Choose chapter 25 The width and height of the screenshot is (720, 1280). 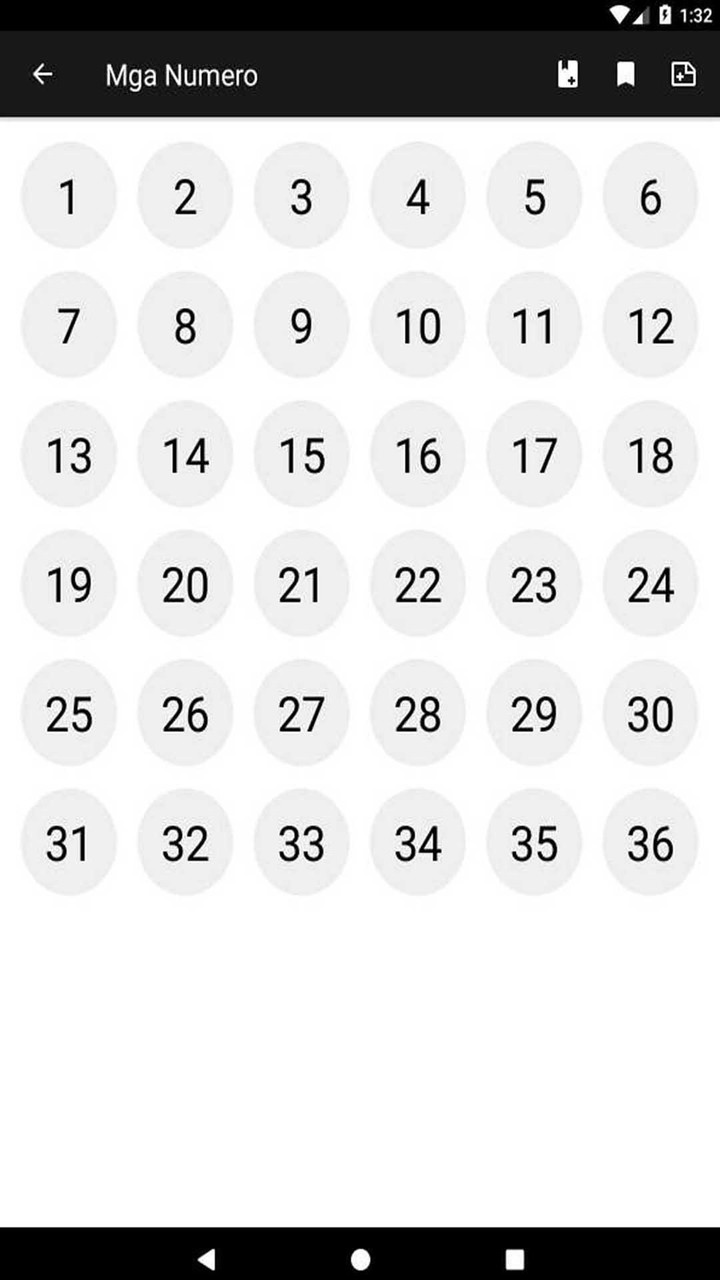pos(68,714)
